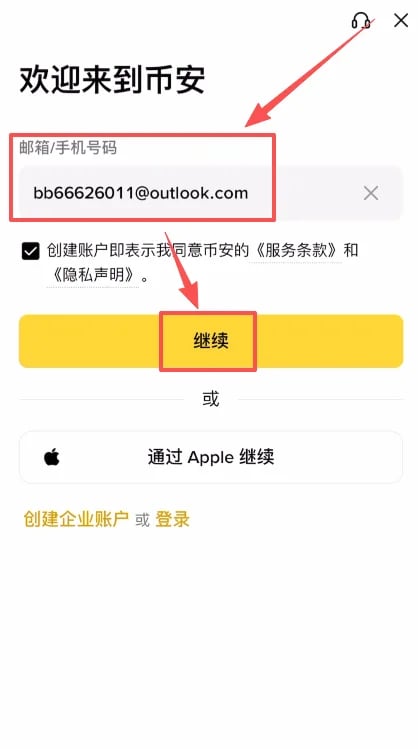418x749 pixels.
Task: Go to 登录 page
Action: tap(172, 519)
